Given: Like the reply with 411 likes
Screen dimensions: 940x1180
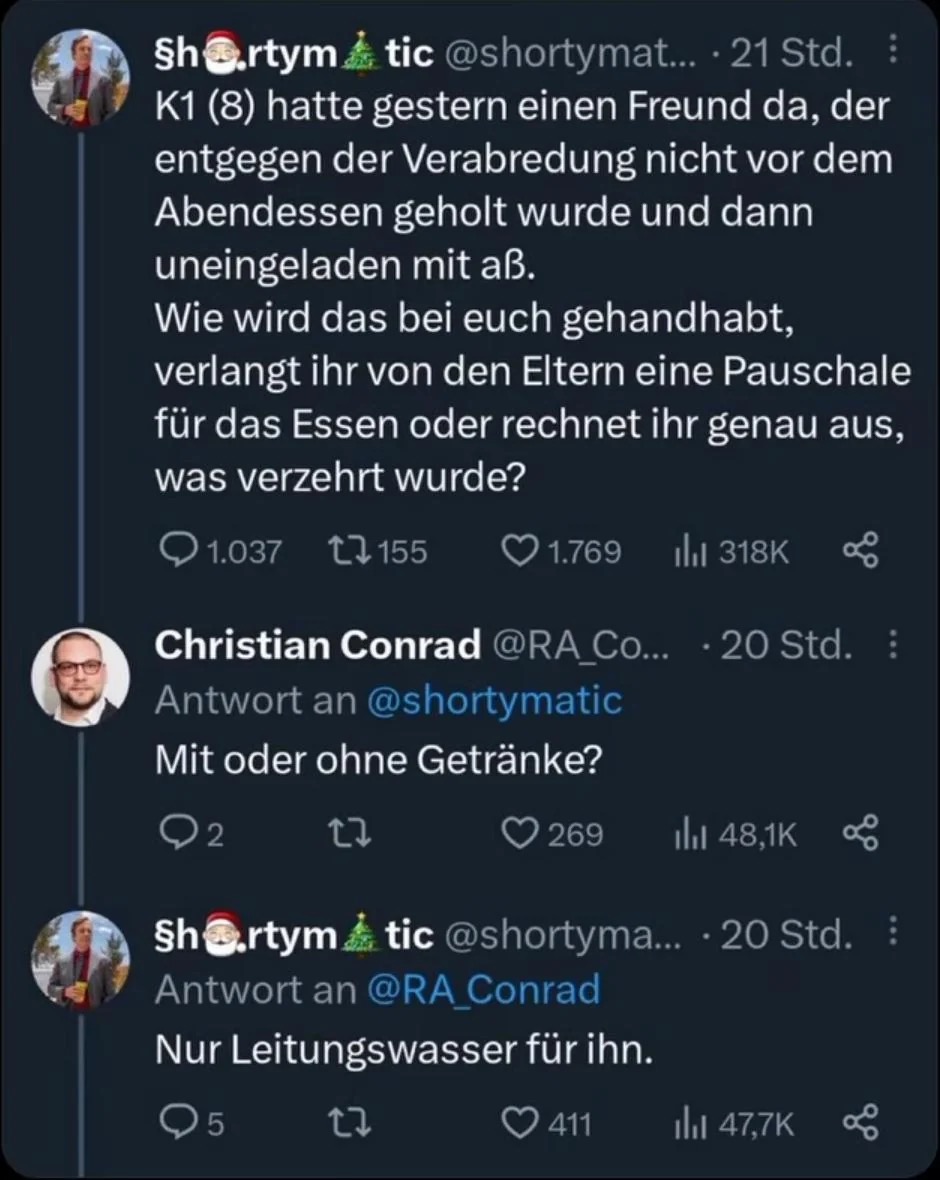Looking at the screenshot, I should tap(519, 1124).
